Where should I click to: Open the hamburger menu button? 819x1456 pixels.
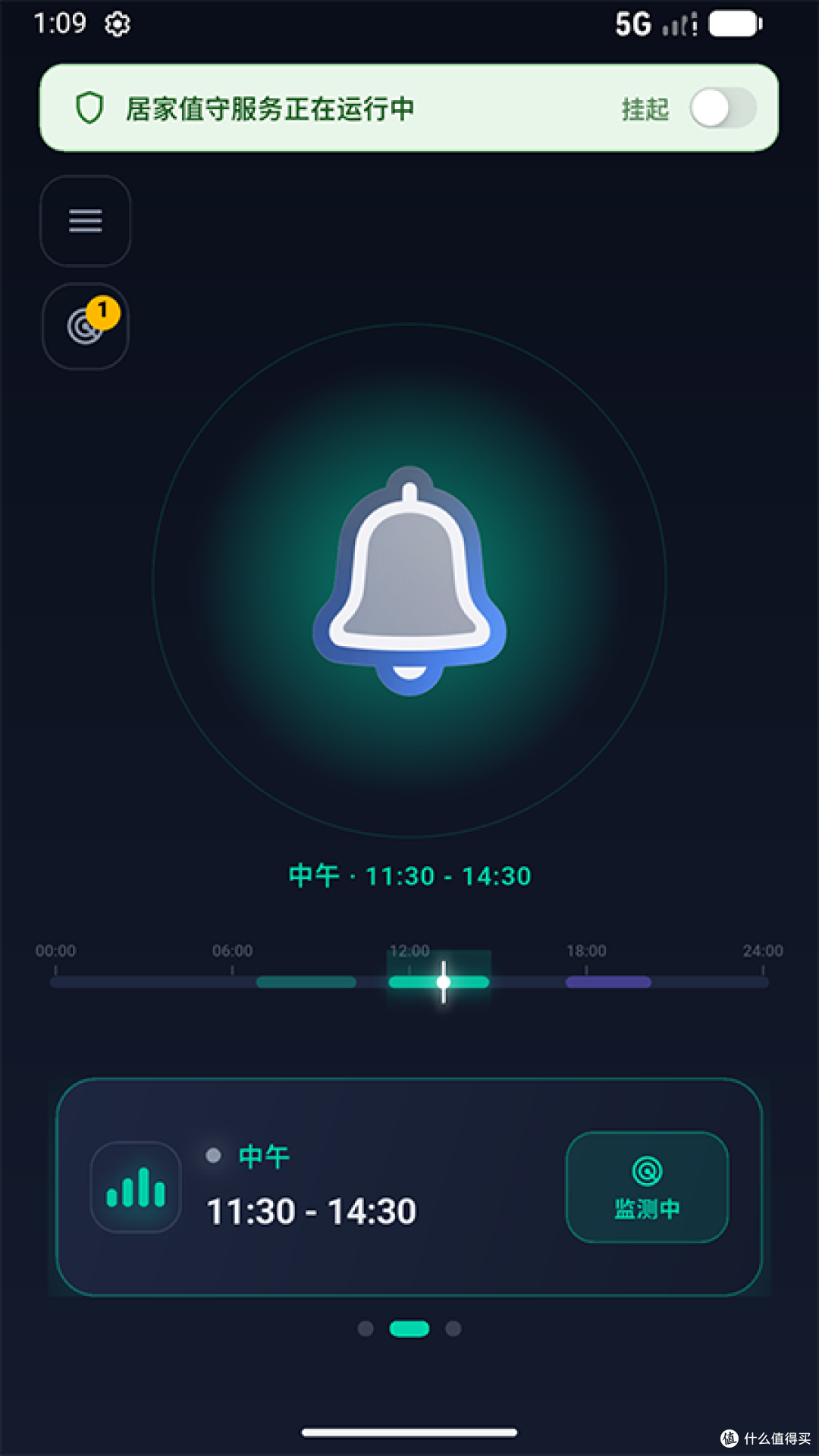click(86, 221)
